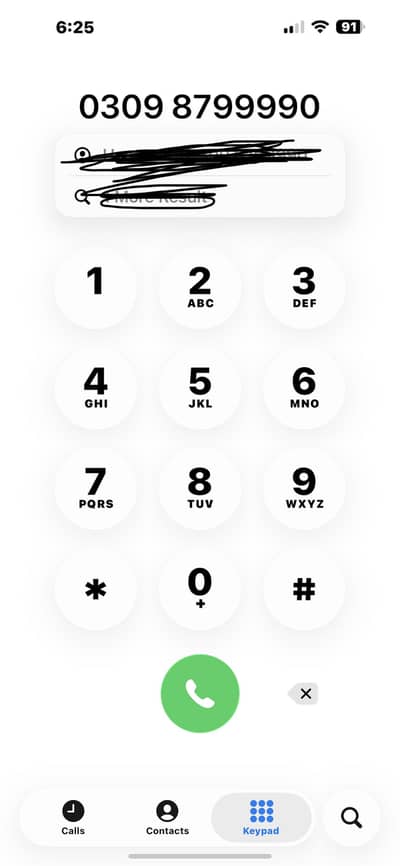Open More Results suggestion row

pos(200,196)
